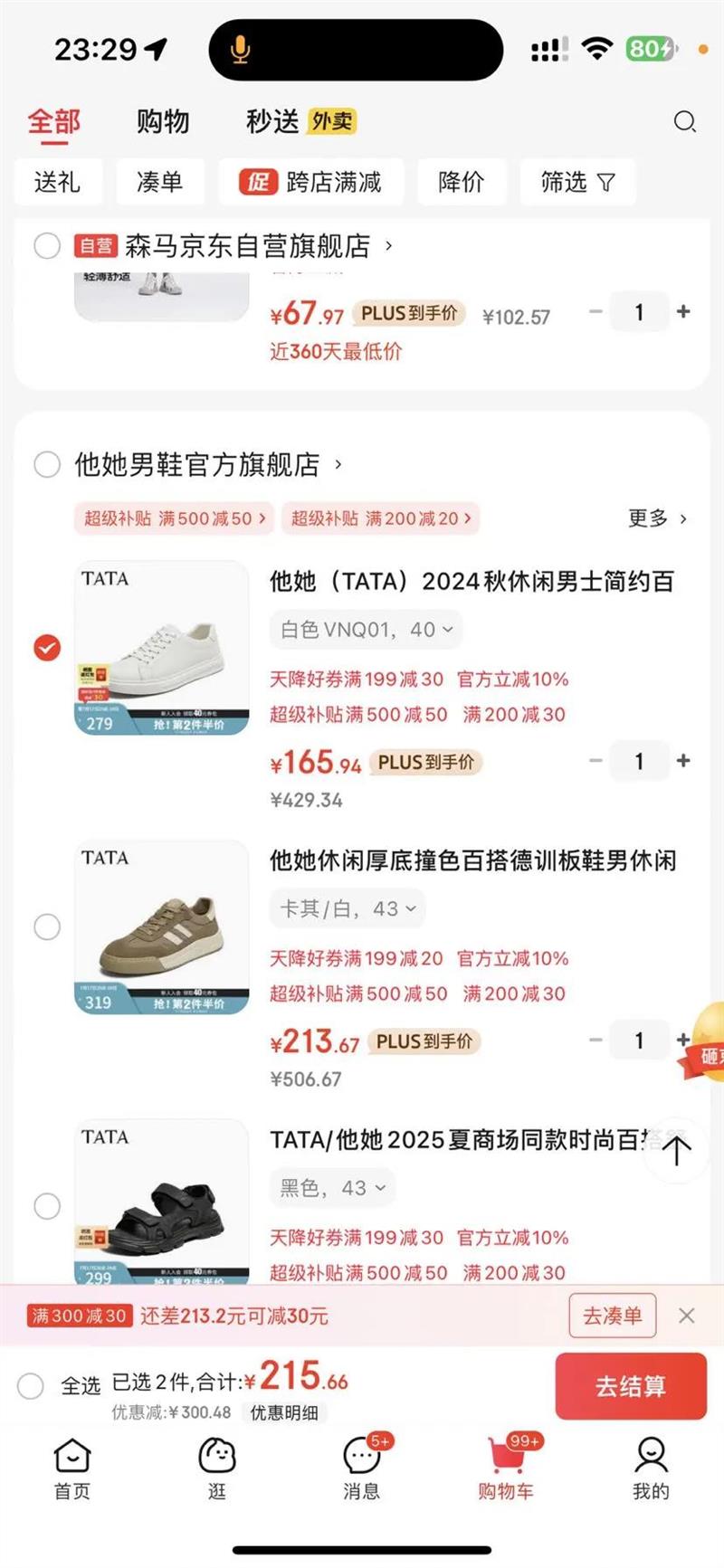724x1568 pixels.
Task: Increase quantity of ¥165.94 TATA shoe
Action: [683, 761]
